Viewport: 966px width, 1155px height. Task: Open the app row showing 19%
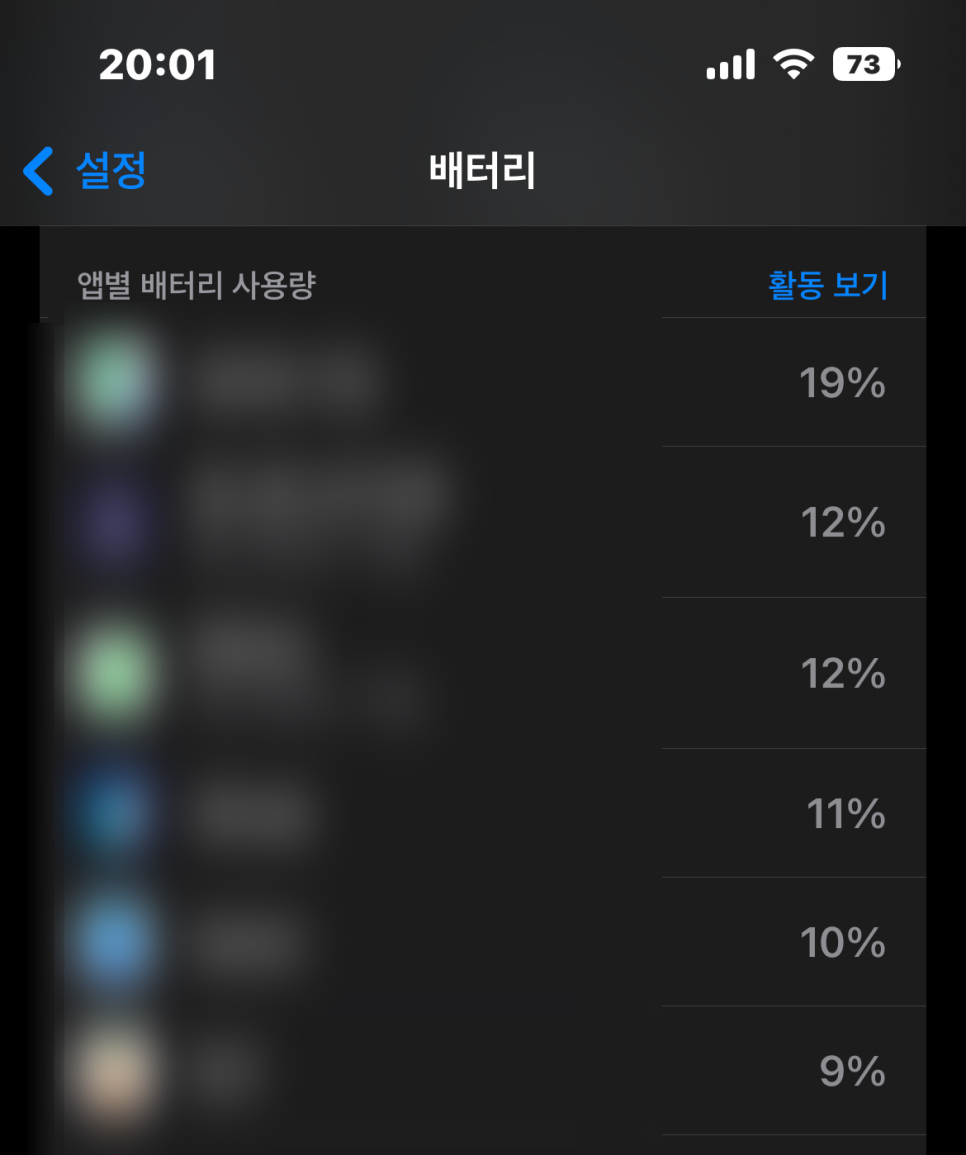click(x=480, y=383)
